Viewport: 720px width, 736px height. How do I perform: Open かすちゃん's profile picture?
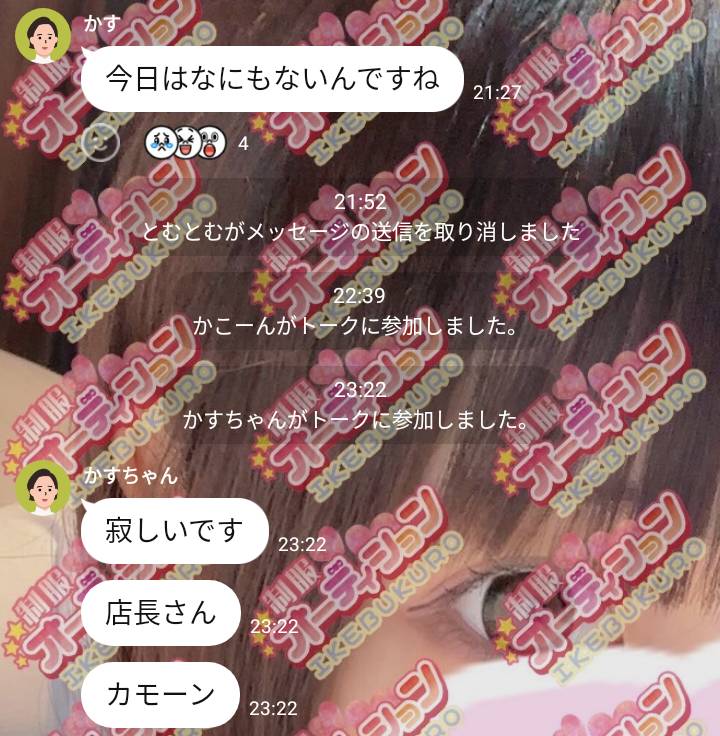click(x=43, y=488)
